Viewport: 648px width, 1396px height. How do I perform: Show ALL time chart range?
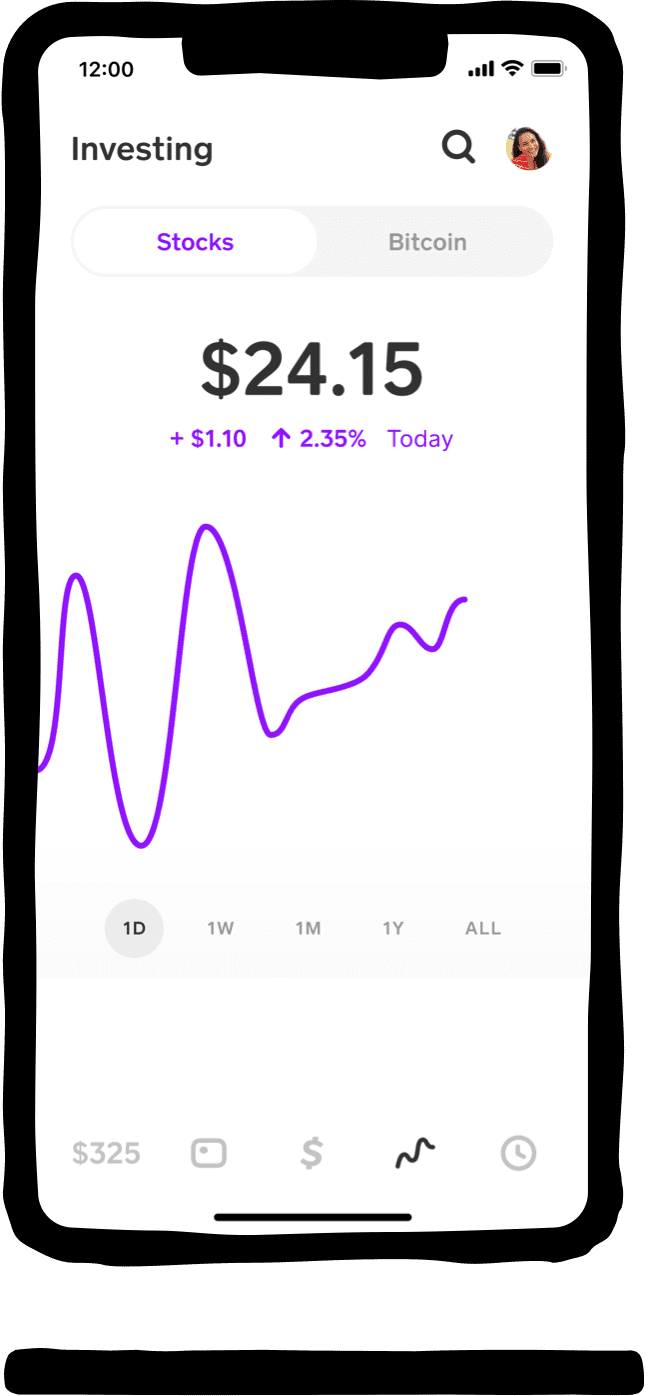tap(483, 928)
